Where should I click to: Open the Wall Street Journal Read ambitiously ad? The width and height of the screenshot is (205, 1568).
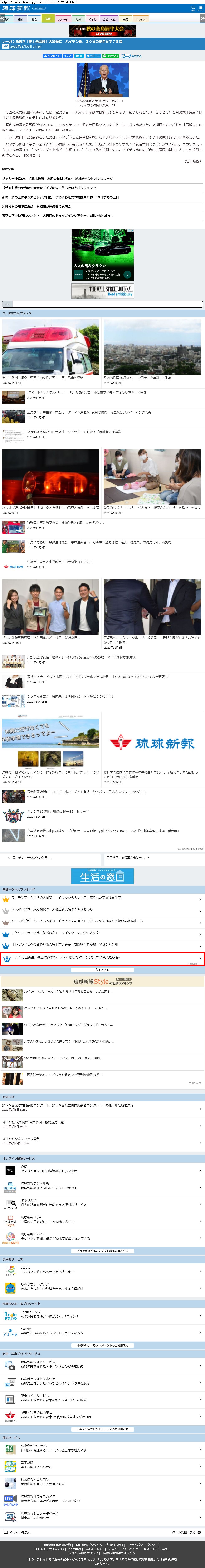102,291
